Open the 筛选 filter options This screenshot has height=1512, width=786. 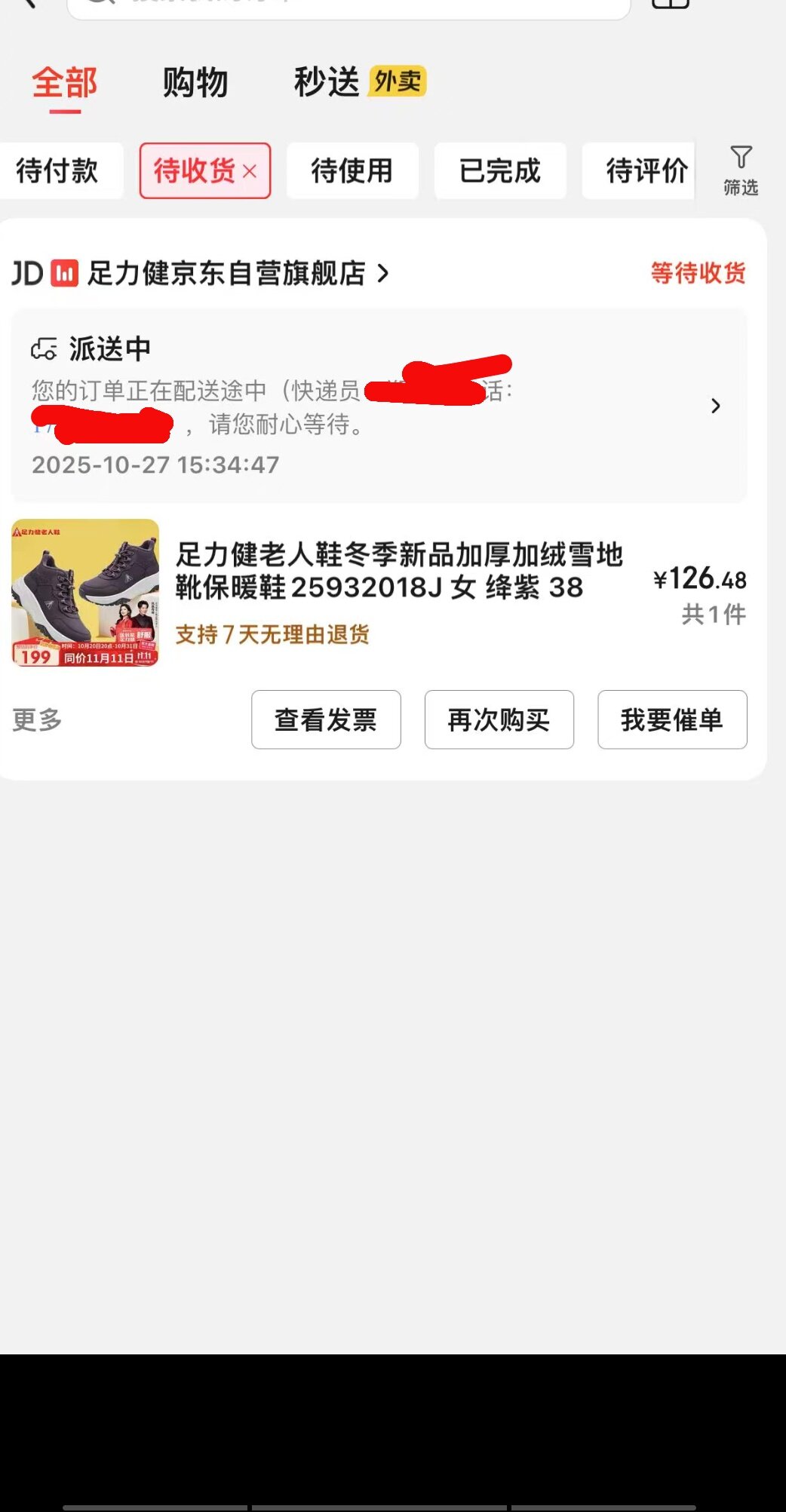click(x=741, y=171)
